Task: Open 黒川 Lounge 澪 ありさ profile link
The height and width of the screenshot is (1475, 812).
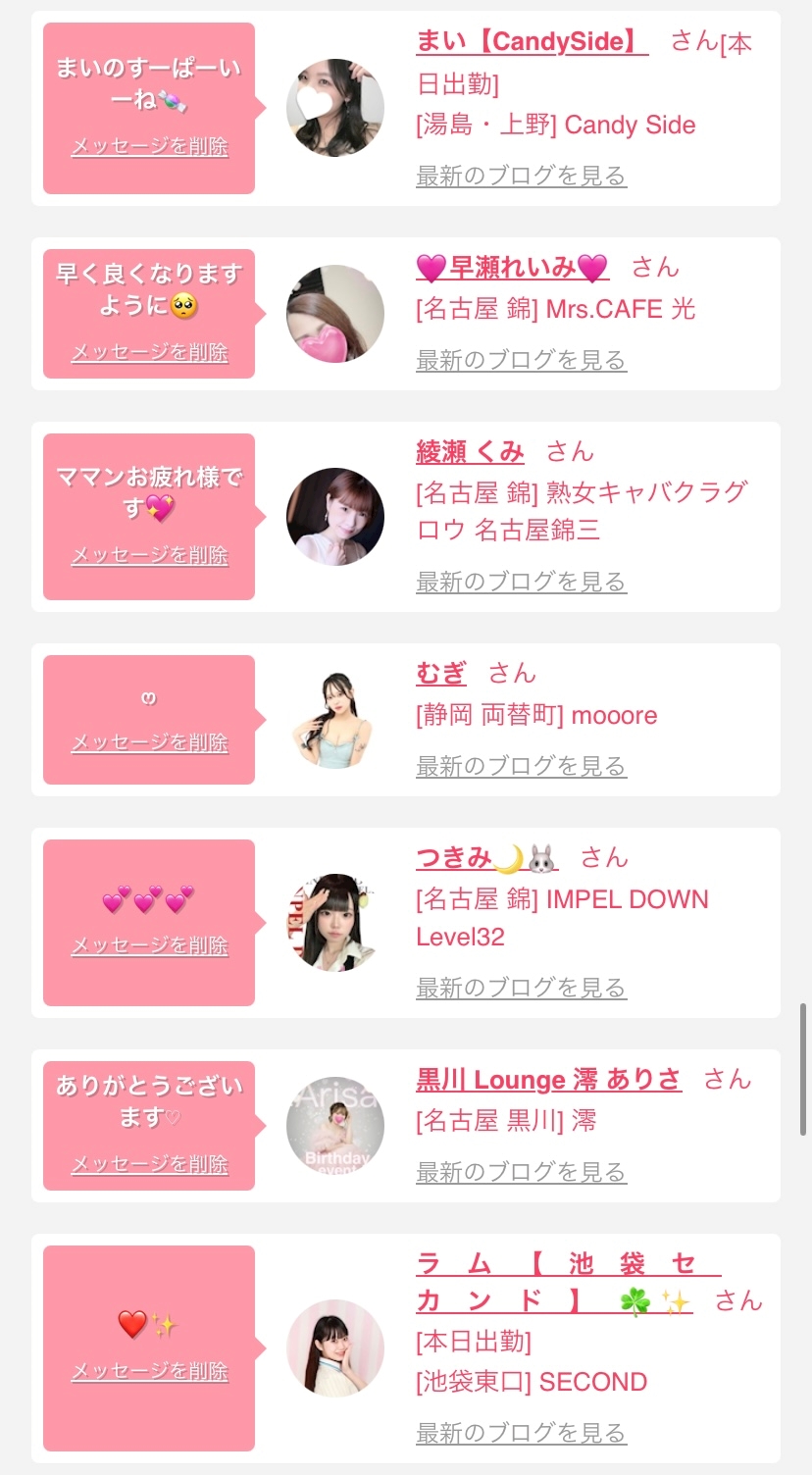Action: (548, 1080)
